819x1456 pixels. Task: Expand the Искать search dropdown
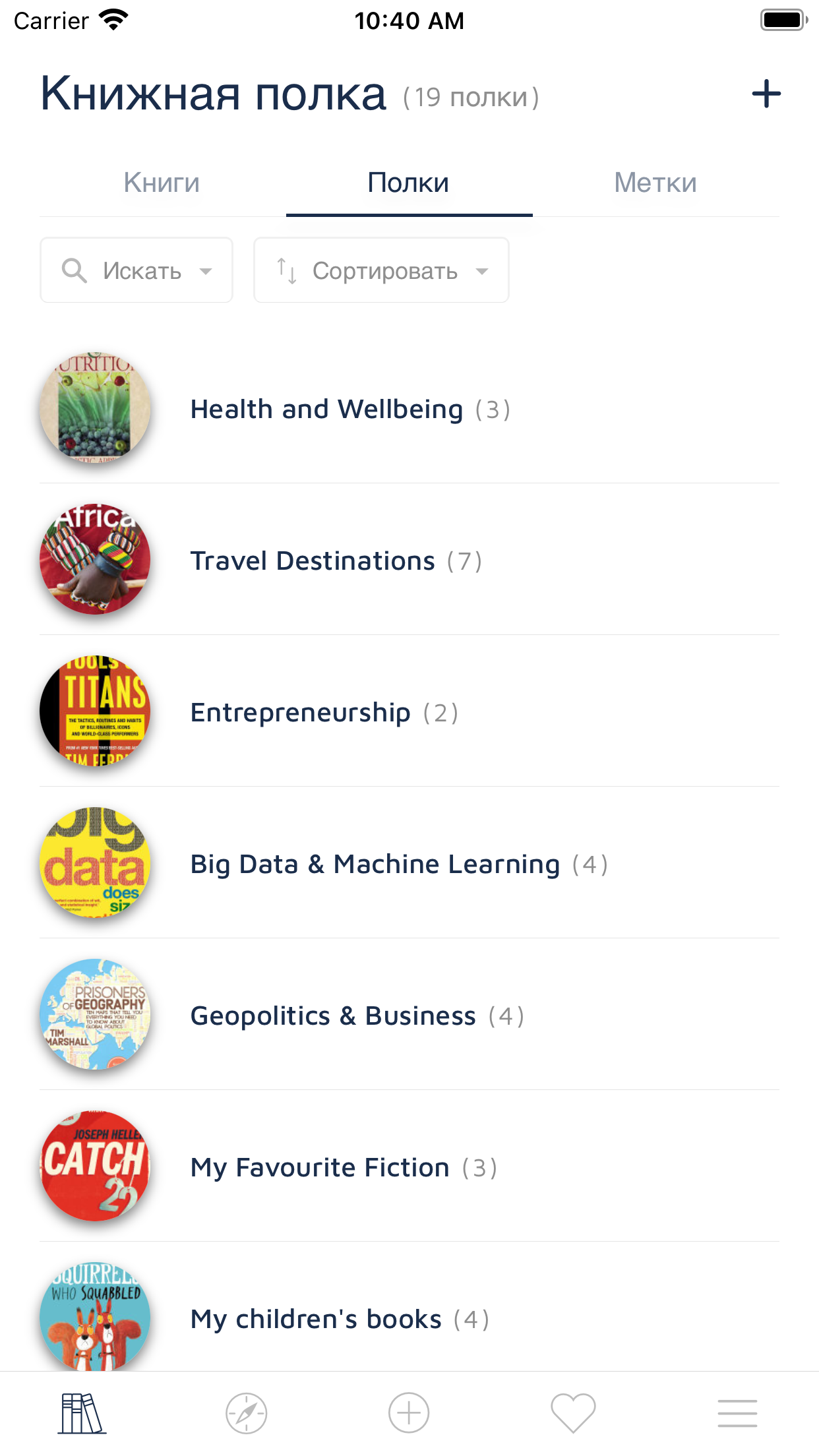click(136, 270)
